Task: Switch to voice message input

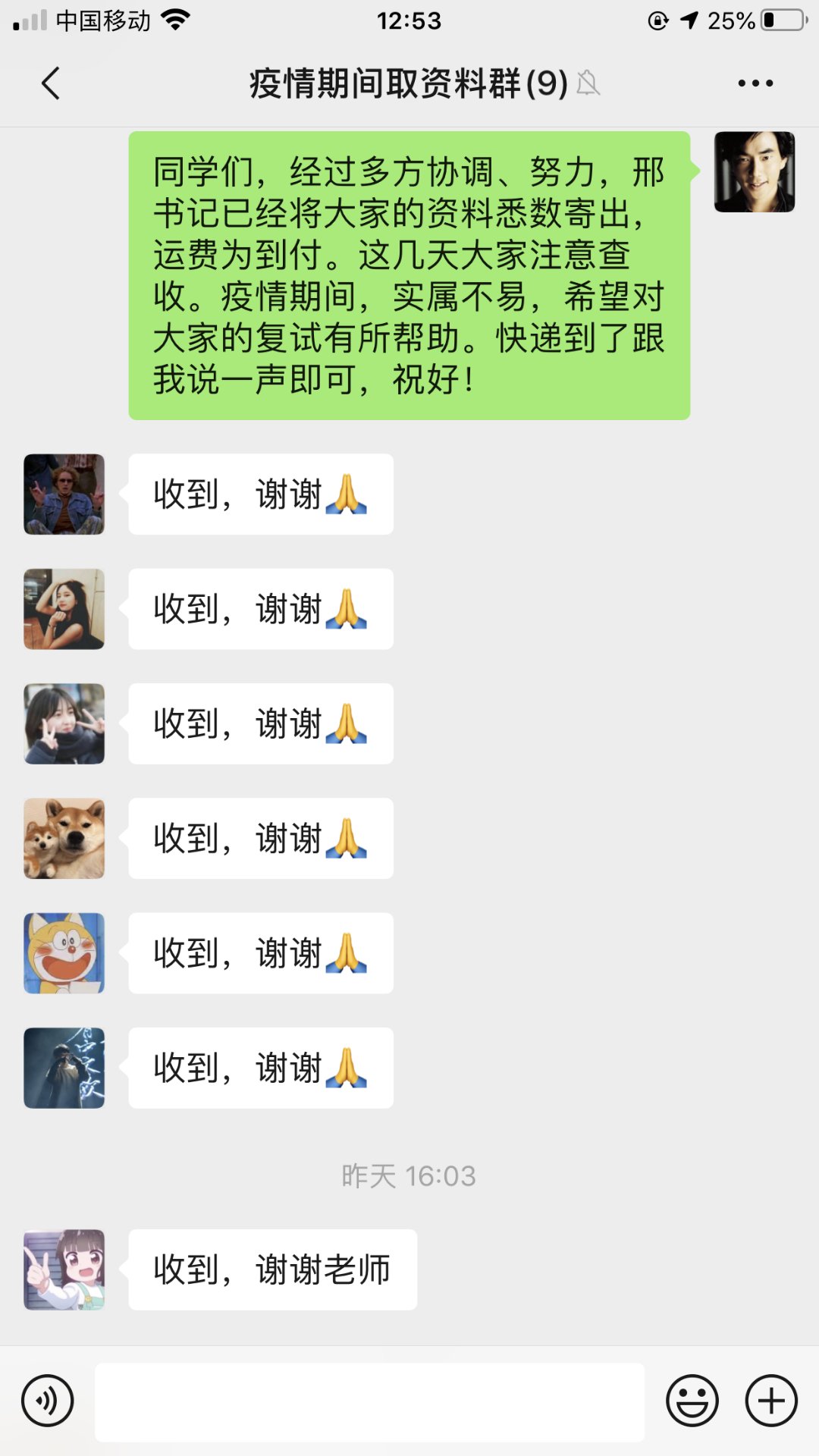Action: (47, 1400)
